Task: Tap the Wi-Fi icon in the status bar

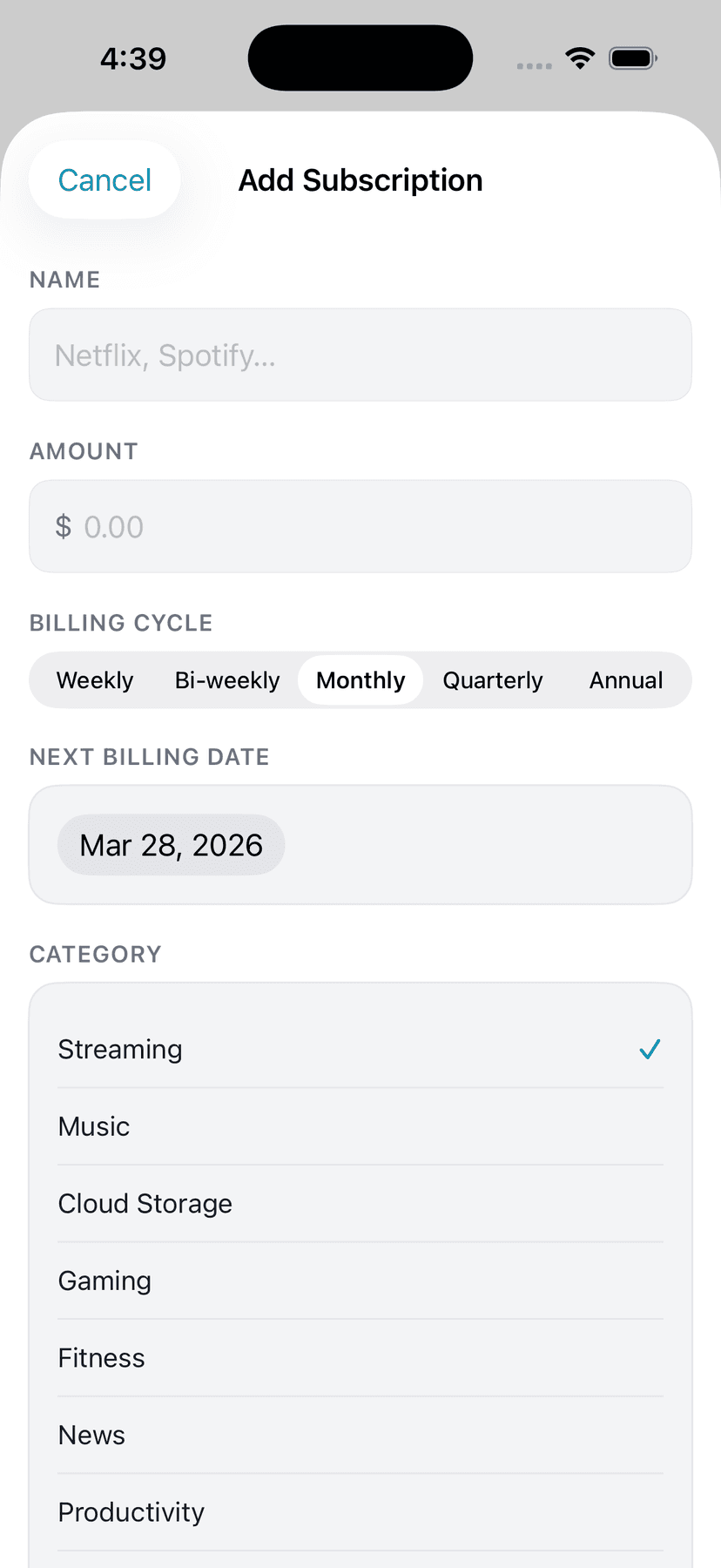Action: click(580, 57)
